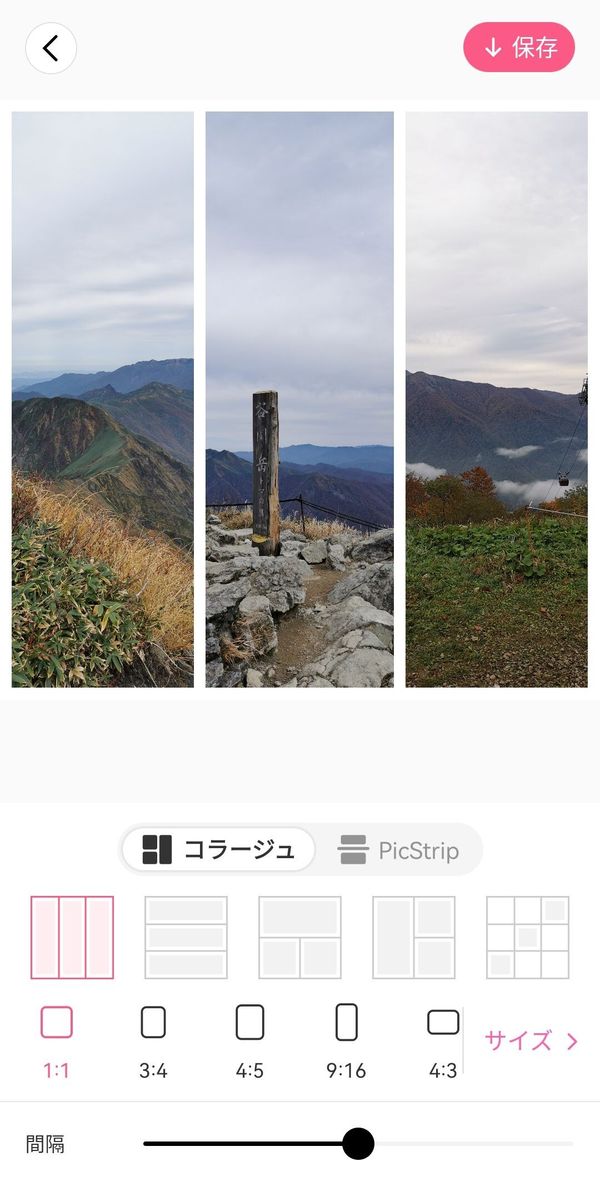Pick layout with one left, two right
The width and height of the screenshot is (600, 1183).
pyautogui.click(x=414, y=938)
